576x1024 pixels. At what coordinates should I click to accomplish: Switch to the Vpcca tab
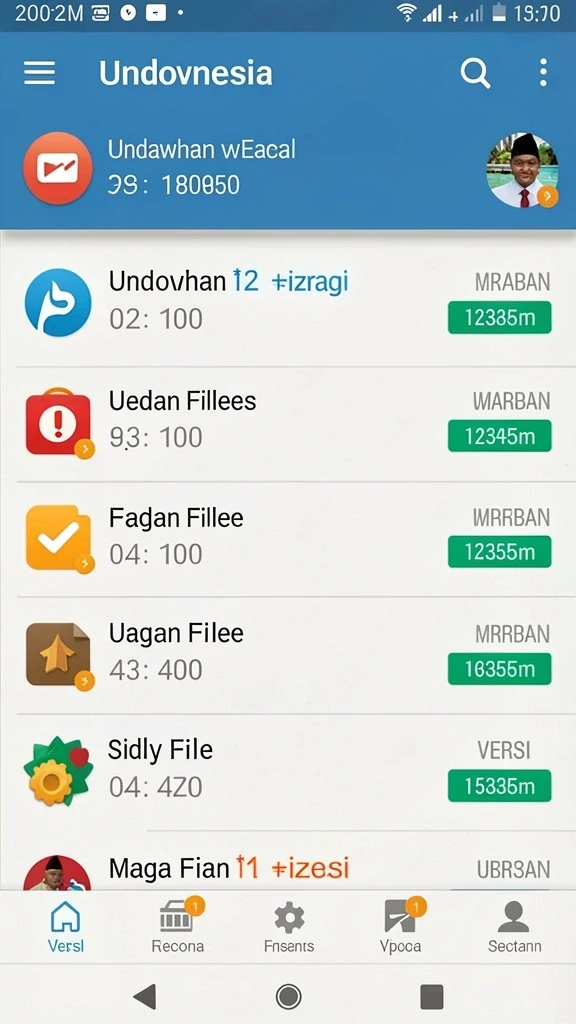[400, 926]
